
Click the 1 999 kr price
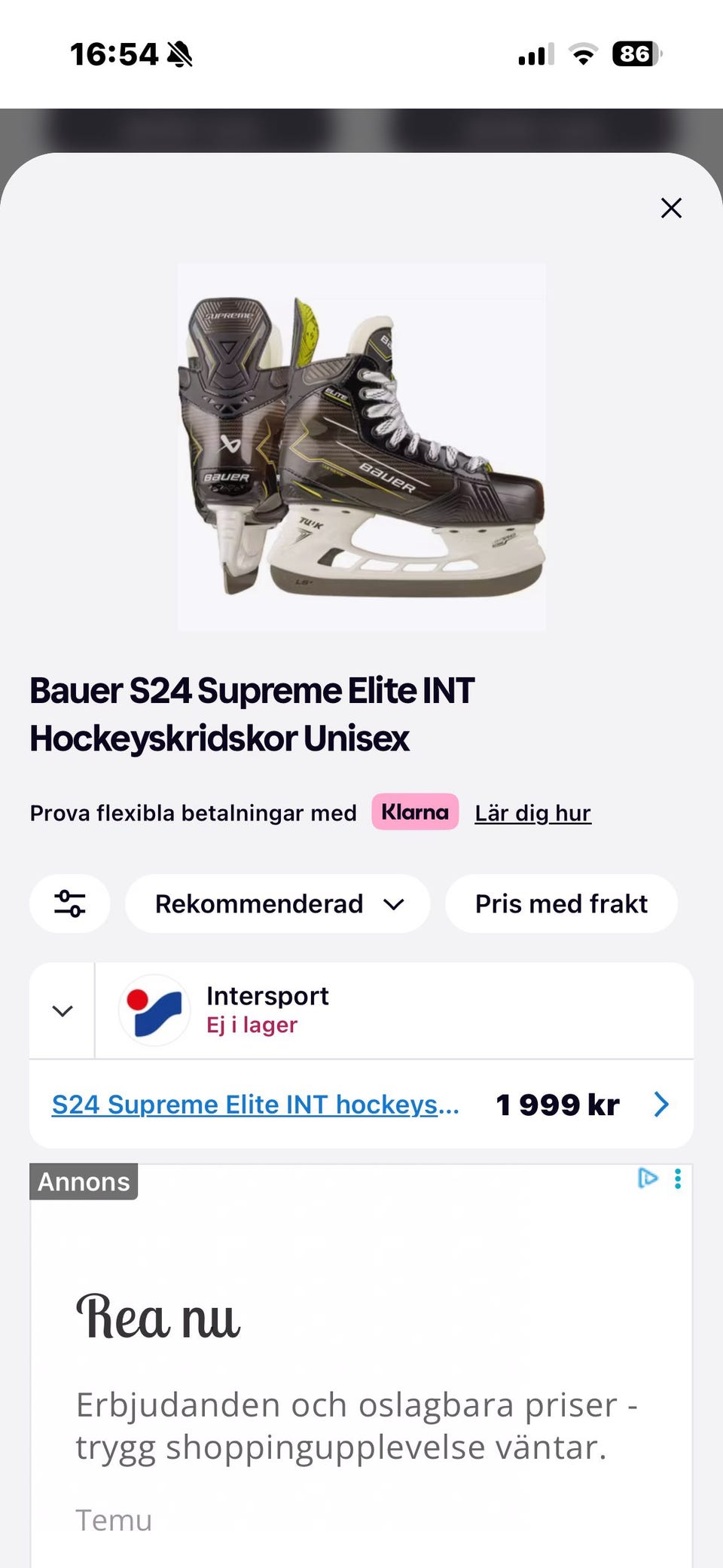click(557, 1105)
